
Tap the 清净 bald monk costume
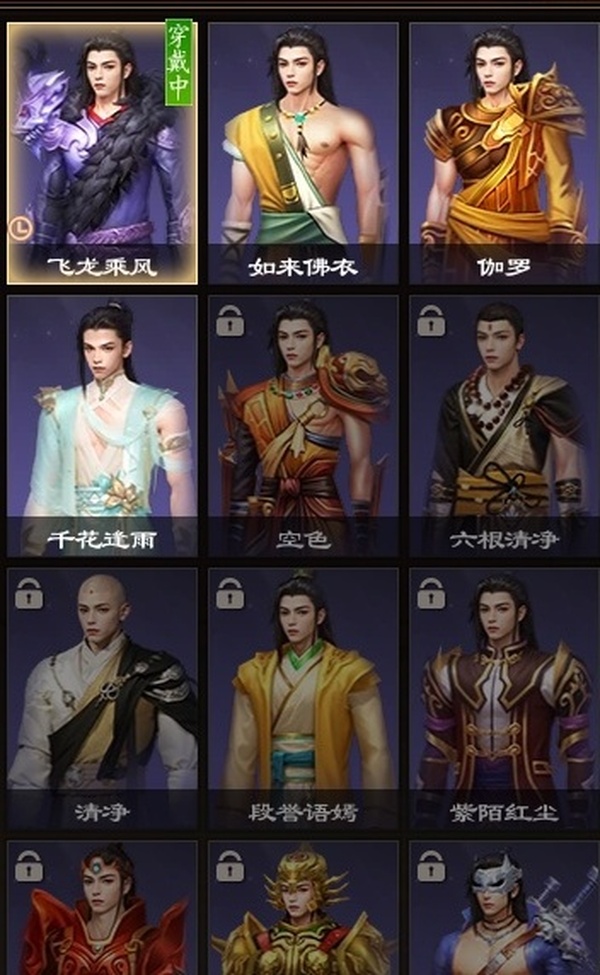point(102,697)
